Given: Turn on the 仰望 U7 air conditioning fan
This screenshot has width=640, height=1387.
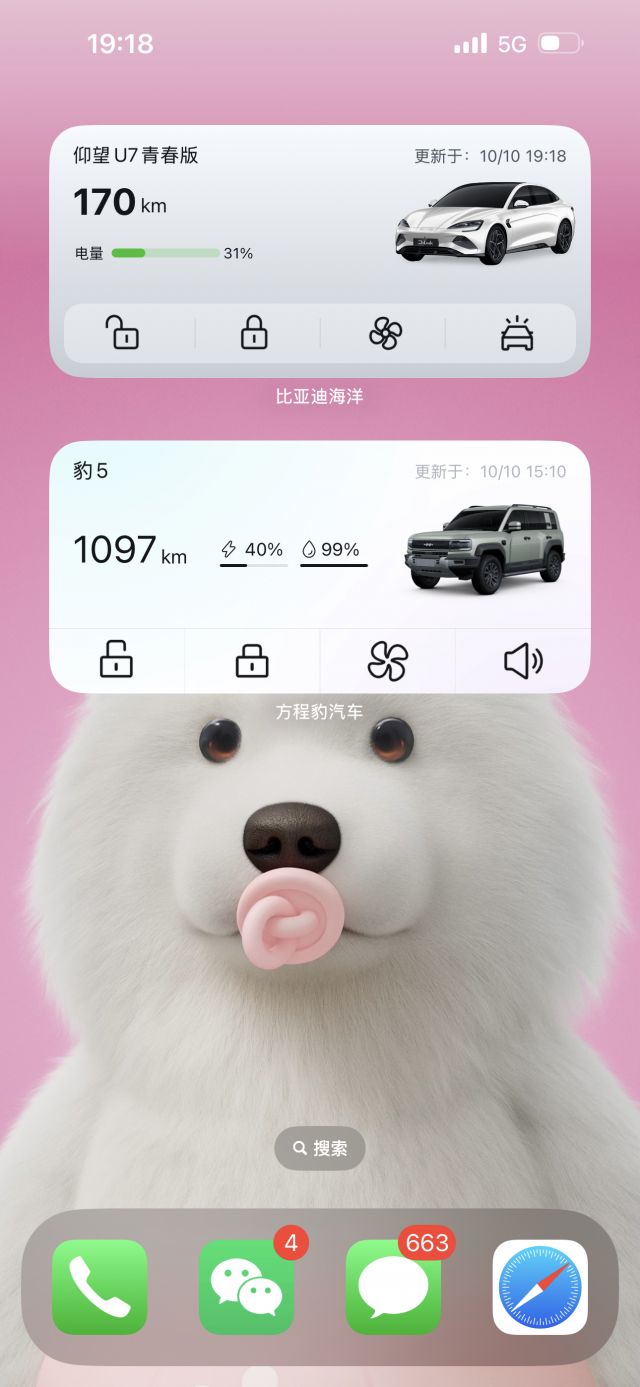Looking at the screenshot, I should (385, 333).
